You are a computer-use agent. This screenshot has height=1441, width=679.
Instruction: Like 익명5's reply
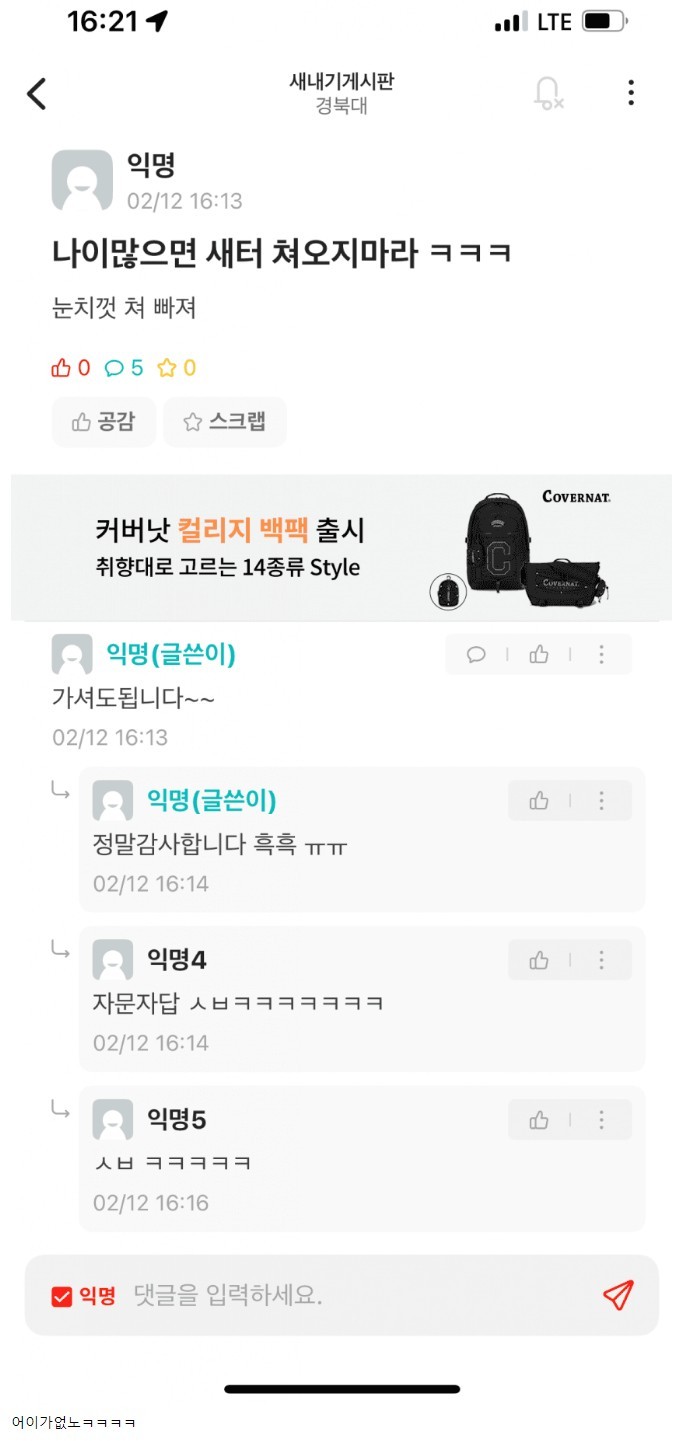539,1120
